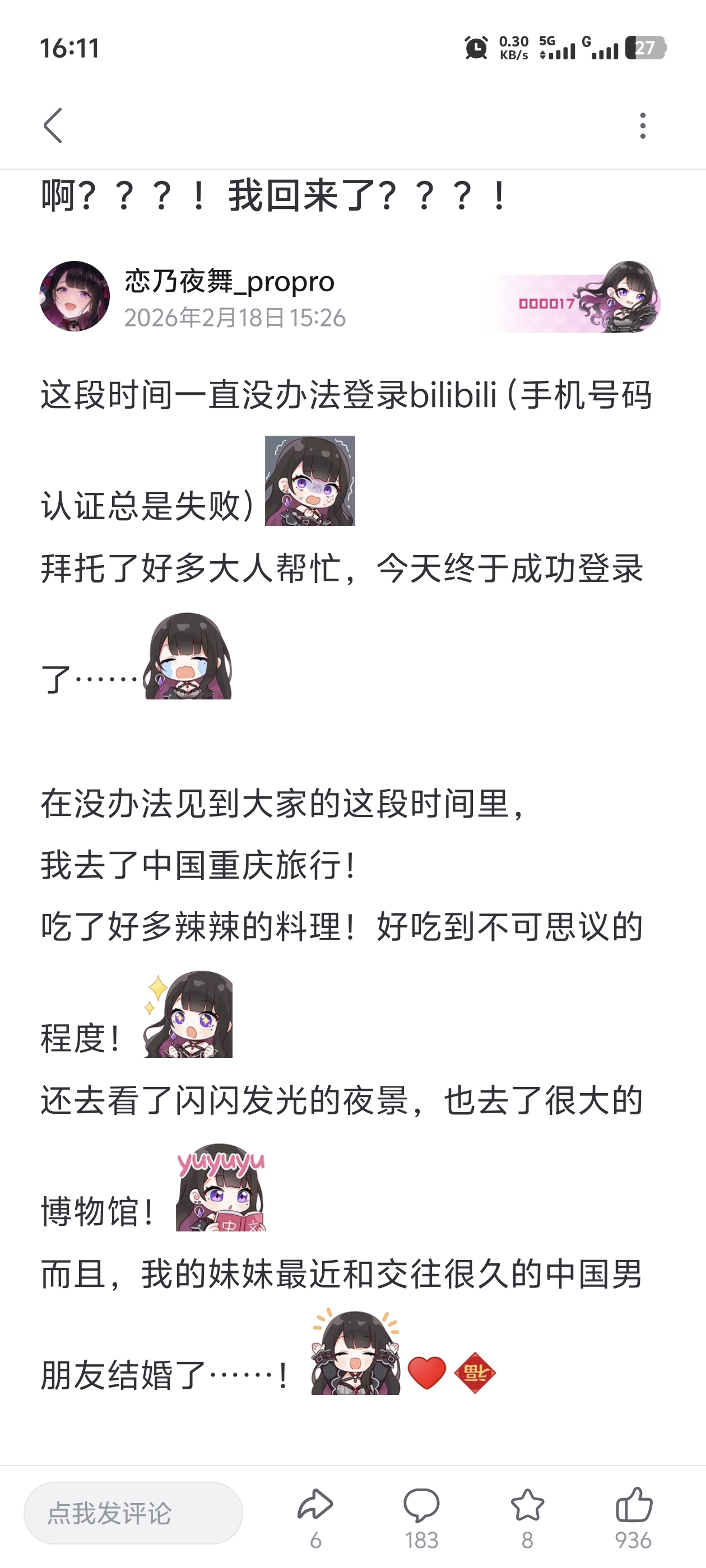Go back using the top-left arrow
706x1568 pixels.
[53, 125]
